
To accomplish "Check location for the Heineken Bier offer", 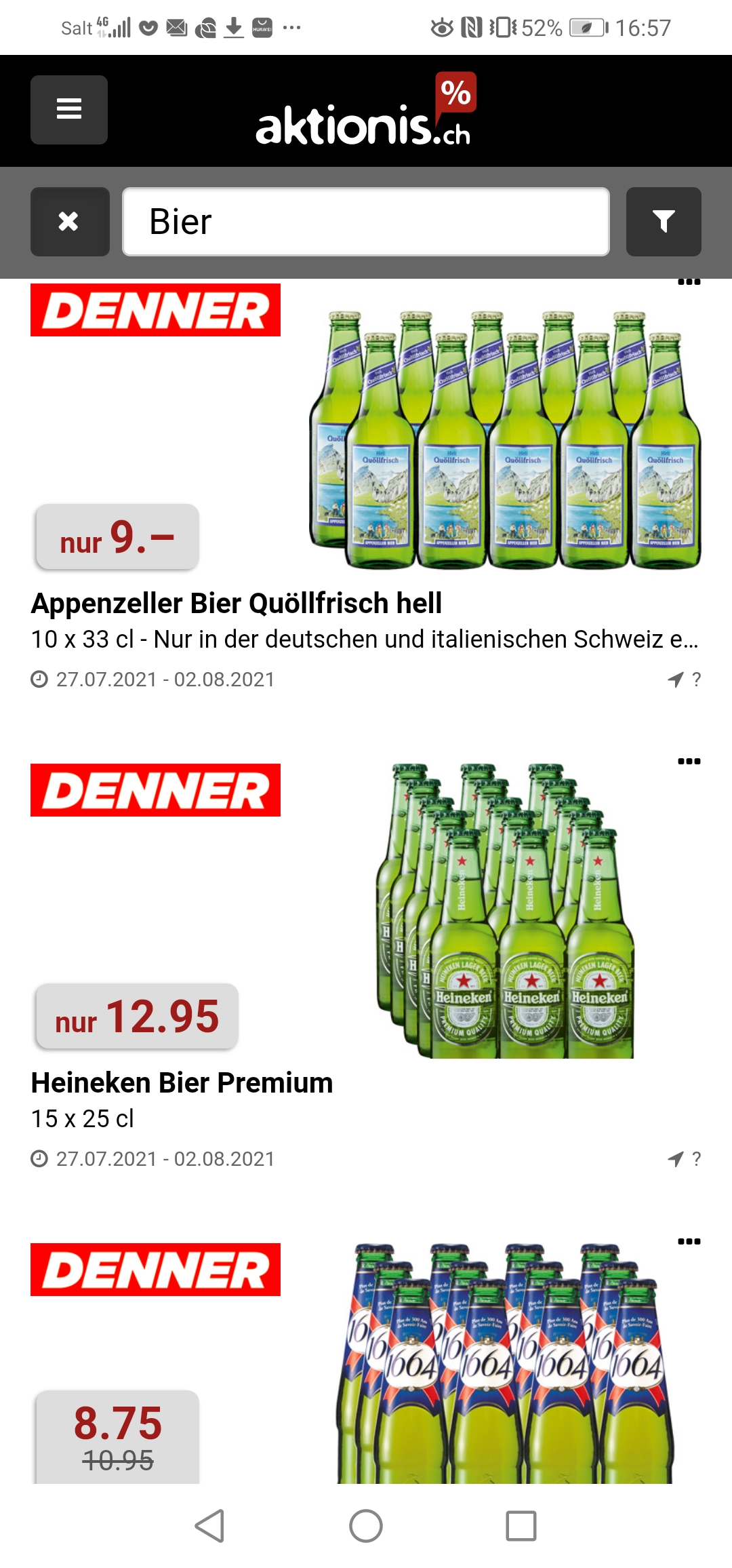I will pyautogui.click(x=684, y=1159).
